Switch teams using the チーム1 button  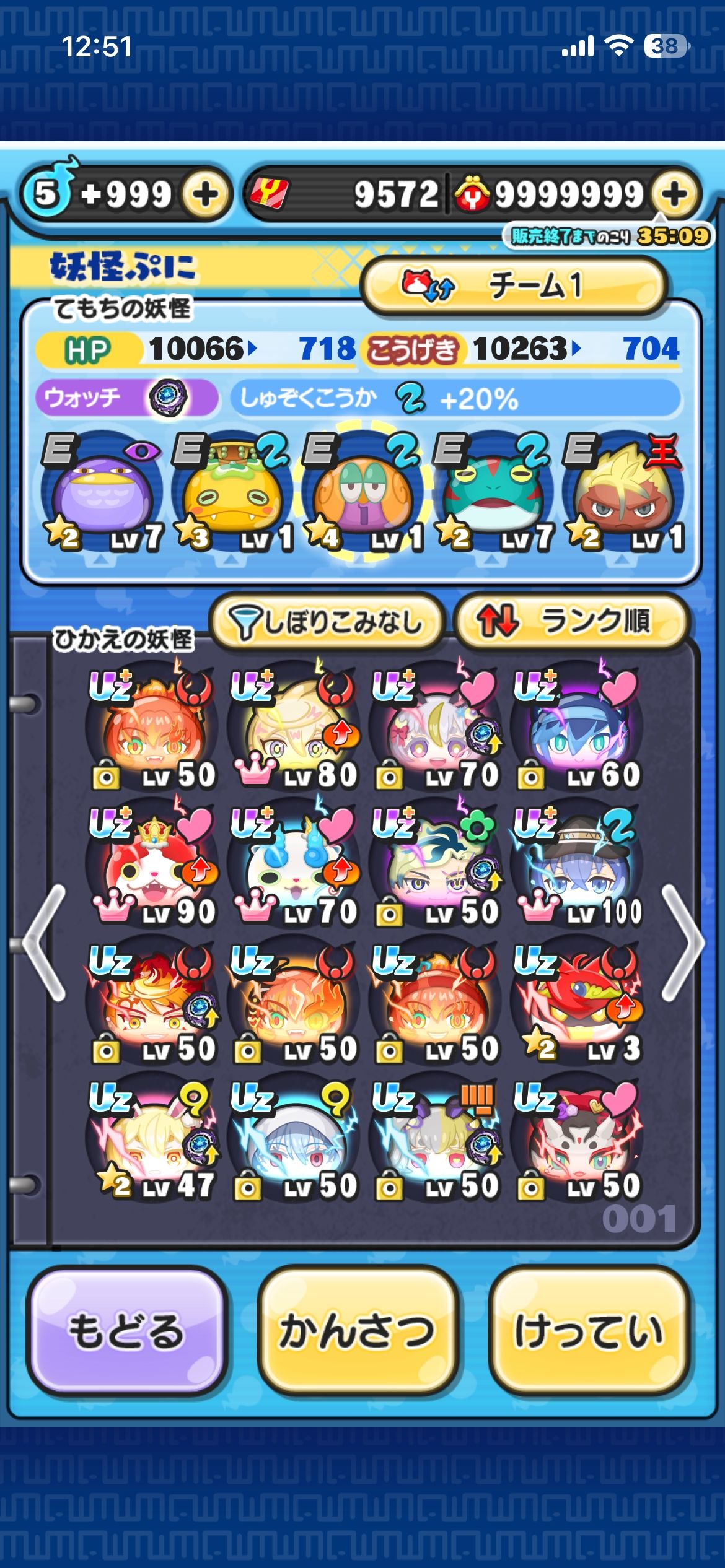click(514, 286)
